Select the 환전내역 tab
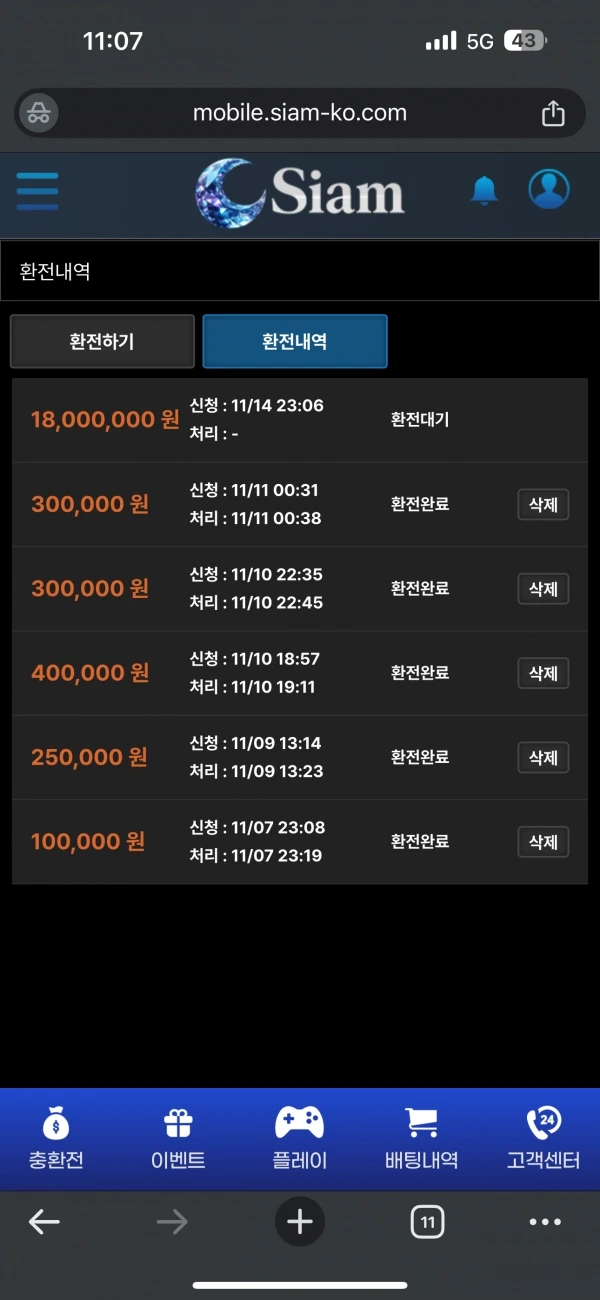The height and width of the screenshot is (1300, 600). coord(295,342)
